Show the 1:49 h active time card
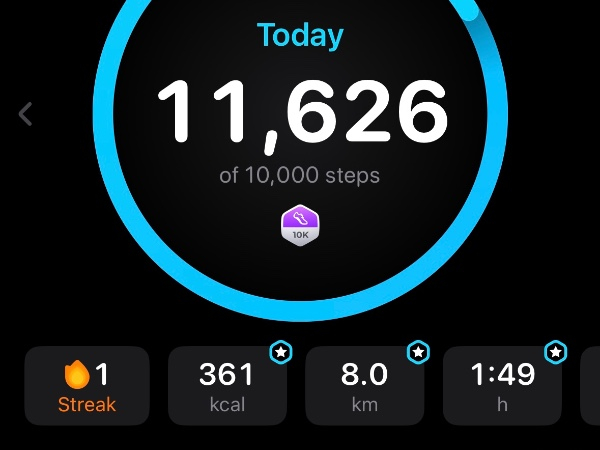 coord(503,386)
